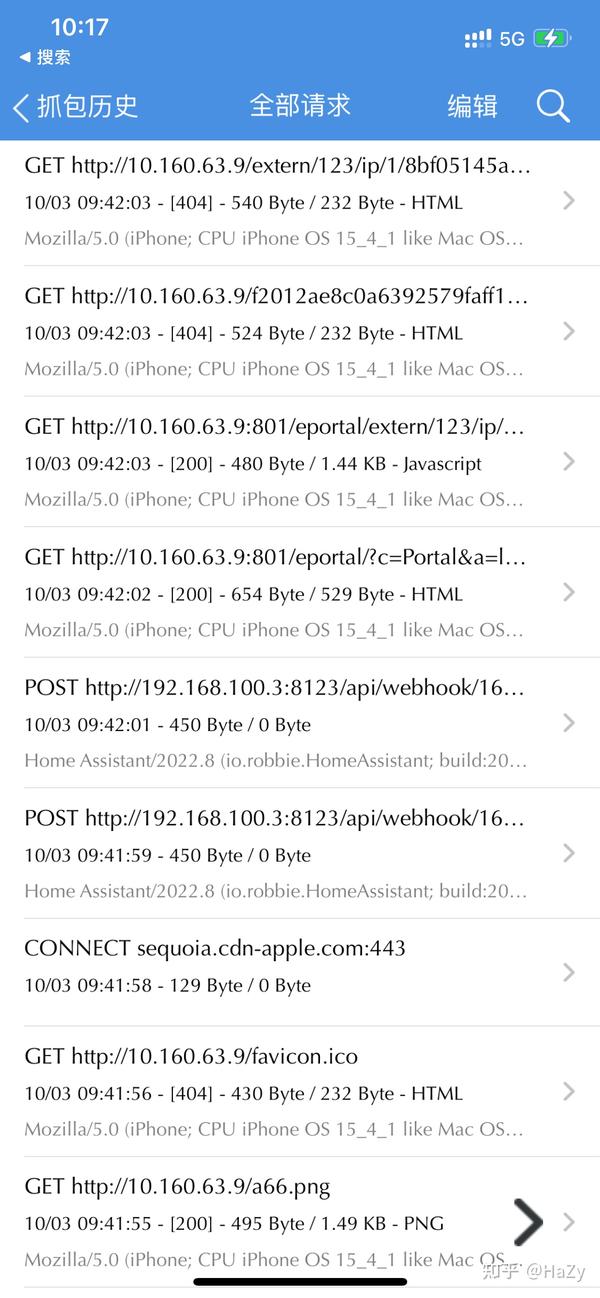View the GET f2012ae8c0a6392579faff1 request
Viewport: 600px width, 1298px height.
click(x=290, y=331)
